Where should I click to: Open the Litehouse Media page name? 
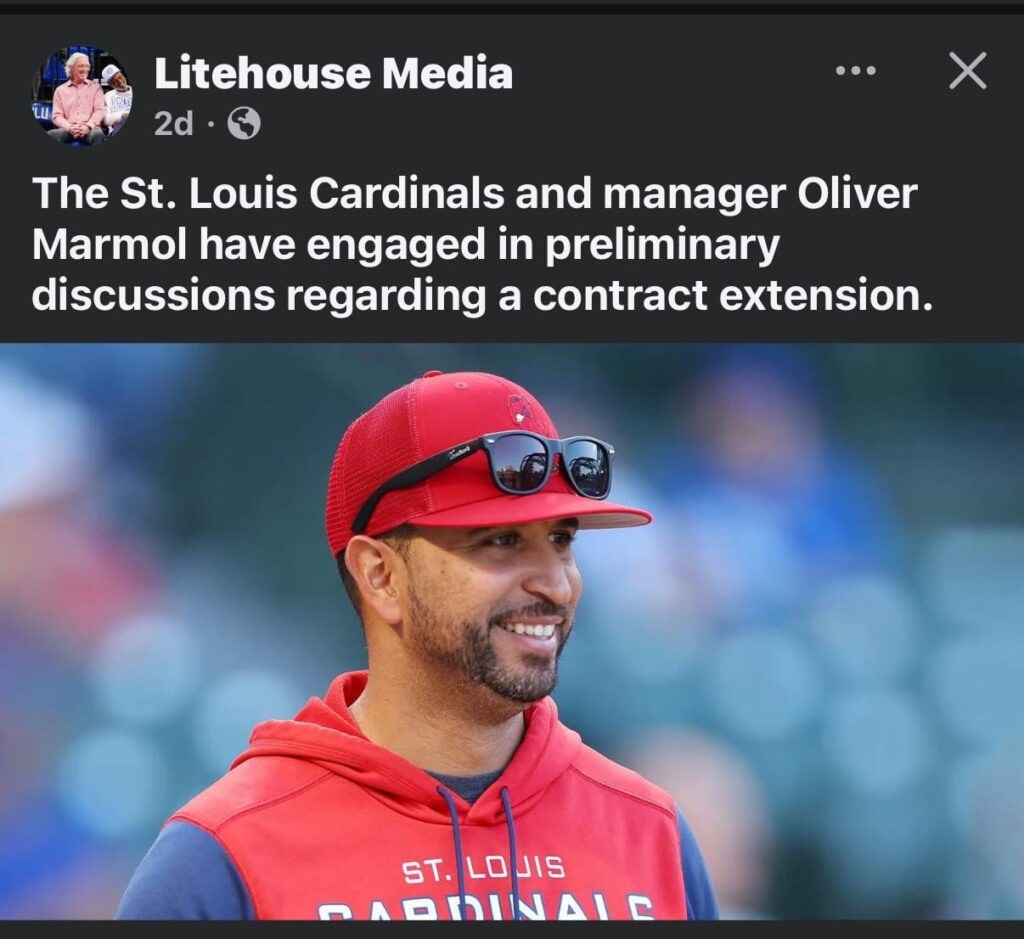click(x=333, y=73)
